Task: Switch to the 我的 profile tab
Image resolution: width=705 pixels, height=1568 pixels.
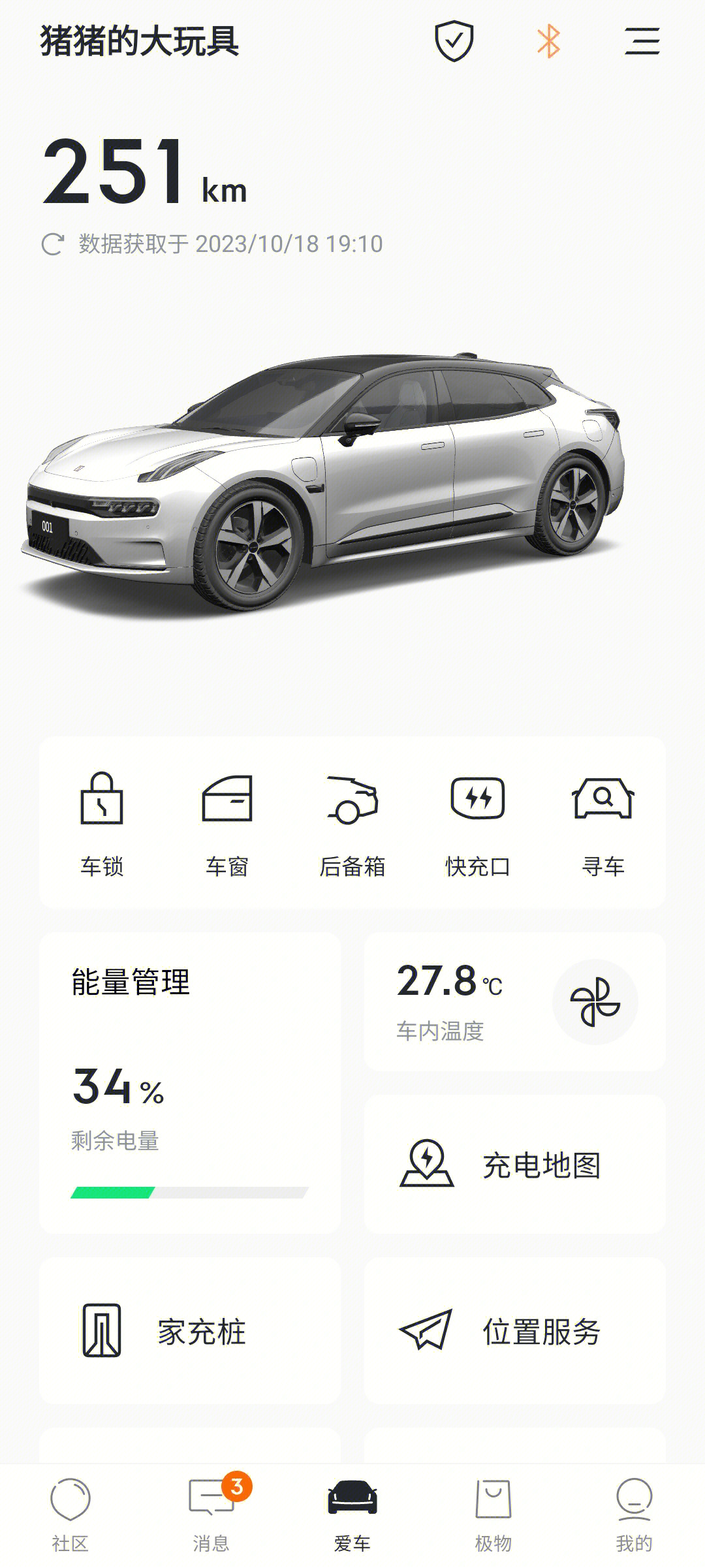Action: [634, 1514]
